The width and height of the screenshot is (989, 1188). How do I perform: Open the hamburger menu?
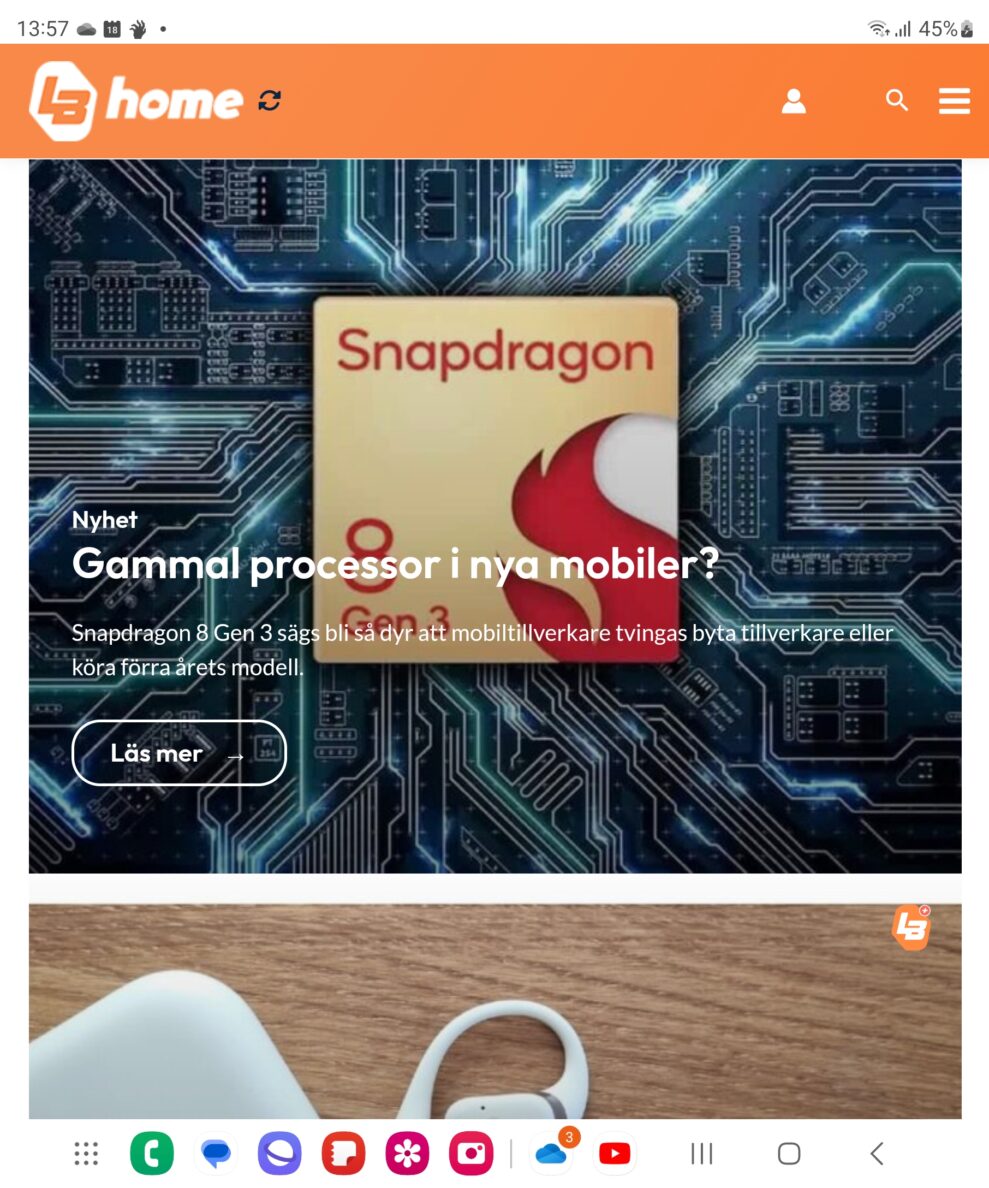tap(954, 101)
